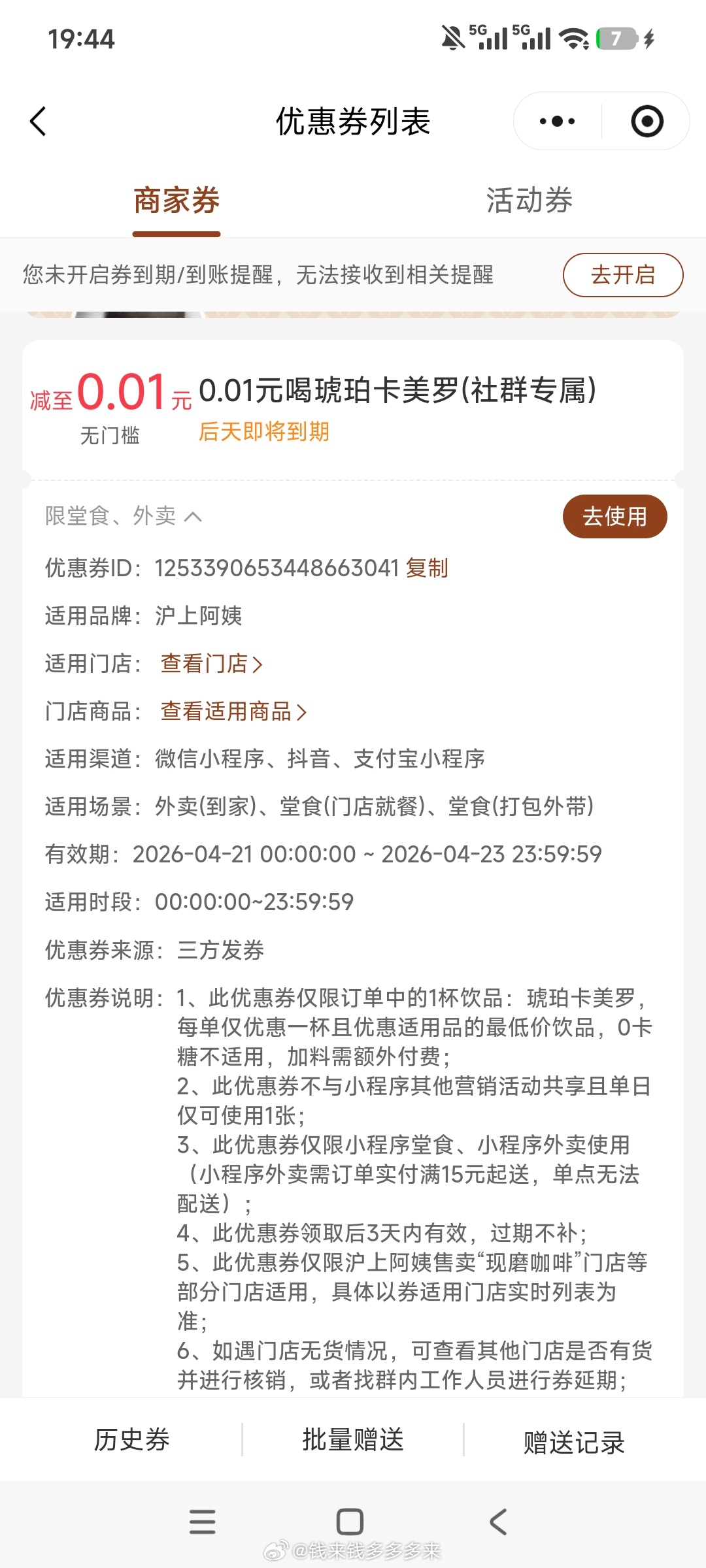Tap 去开启 to enable expiry reminders
Viewport: 706px width, 1568px height.
pyautogui.click(x=622, y=275)
